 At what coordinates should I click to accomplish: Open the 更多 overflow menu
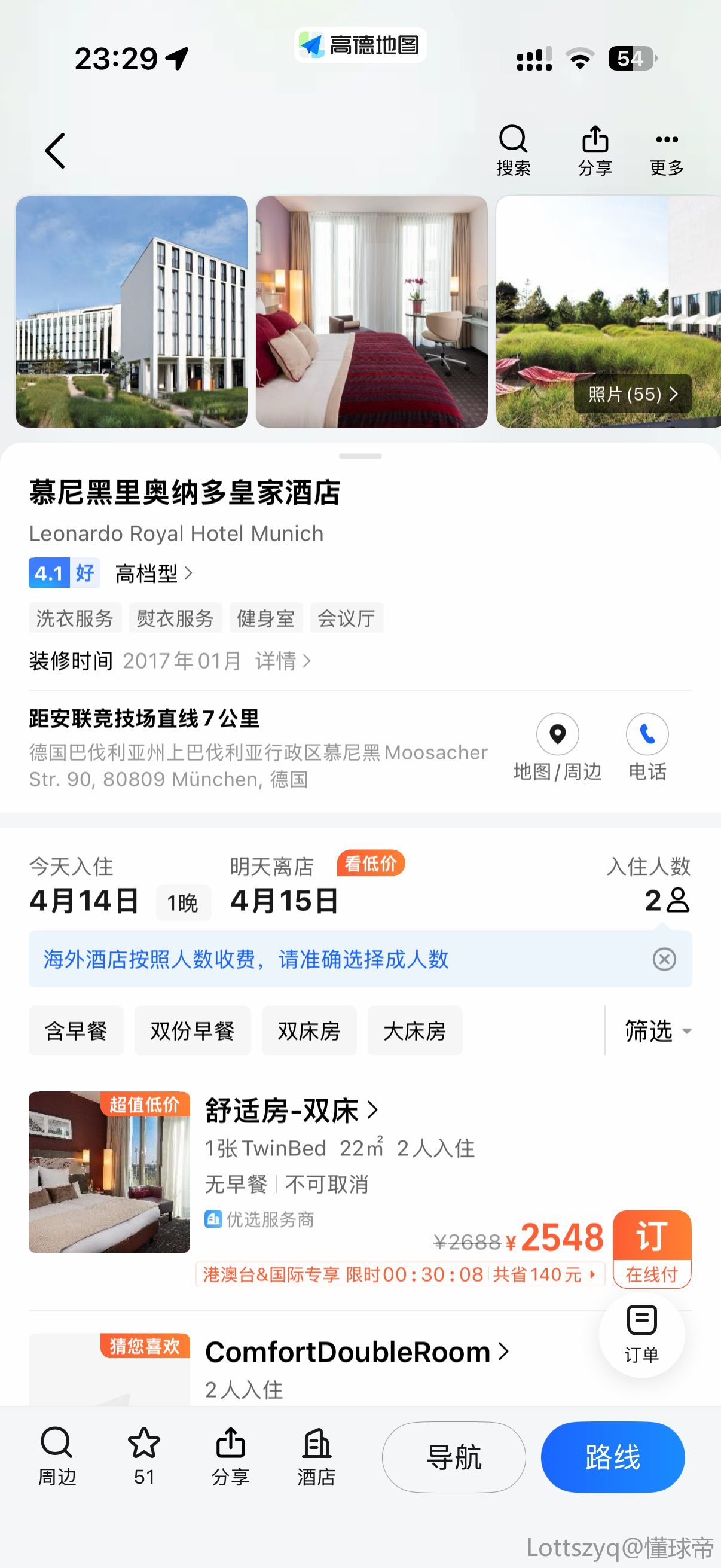(x=667, y=149)
